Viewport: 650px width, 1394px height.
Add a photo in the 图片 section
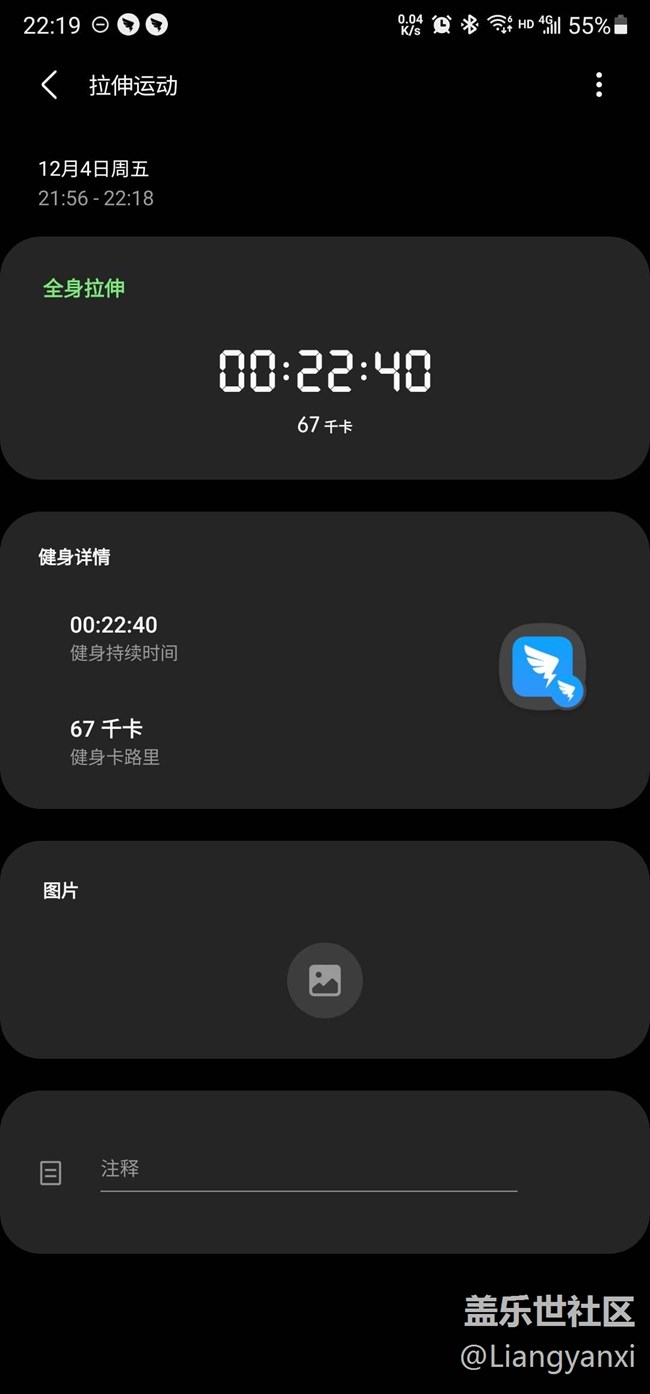[x=325, y=980]
